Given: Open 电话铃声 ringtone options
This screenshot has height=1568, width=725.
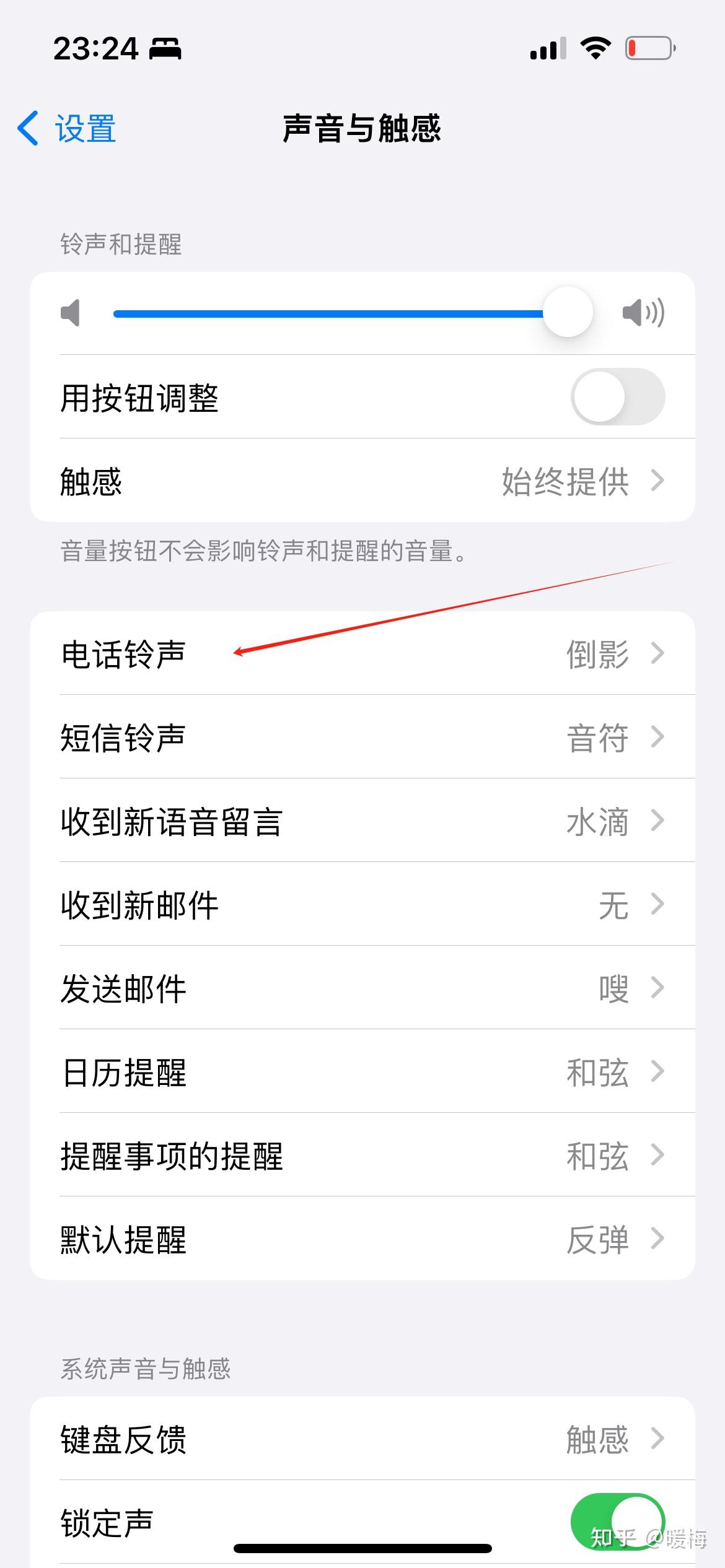Looking at the screenshot, I should tap(362, 653).
